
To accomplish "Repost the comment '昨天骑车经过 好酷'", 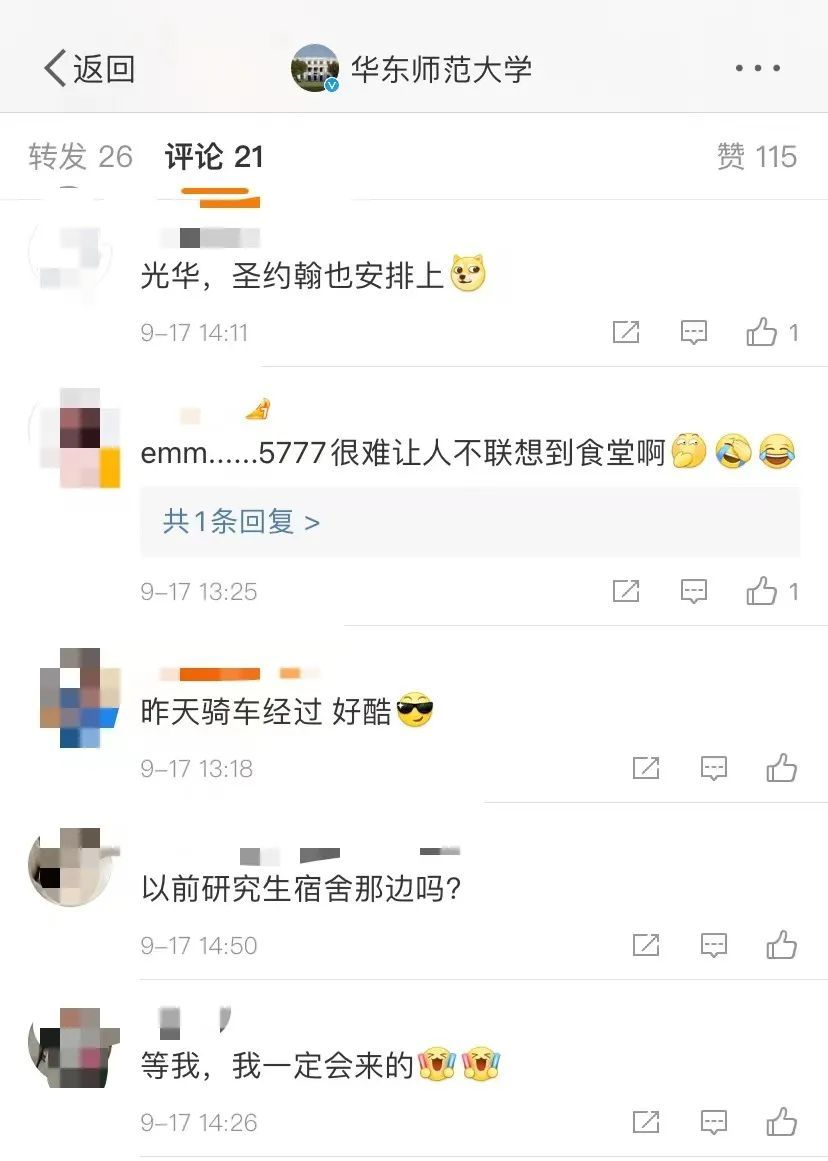I will pyautogui.click(x=646, y=768).
